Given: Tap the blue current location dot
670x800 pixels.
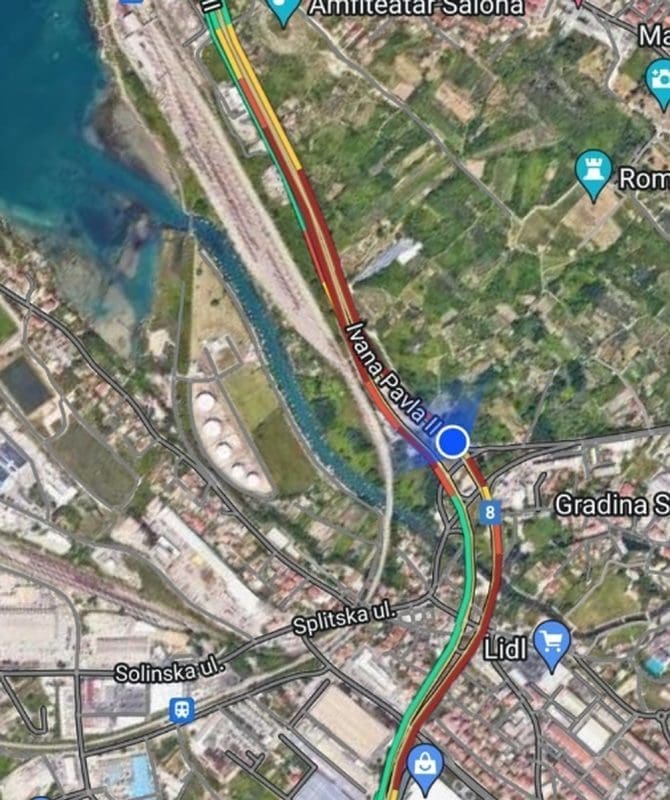Looking at the screenshot, I should (x=454, y=441).
